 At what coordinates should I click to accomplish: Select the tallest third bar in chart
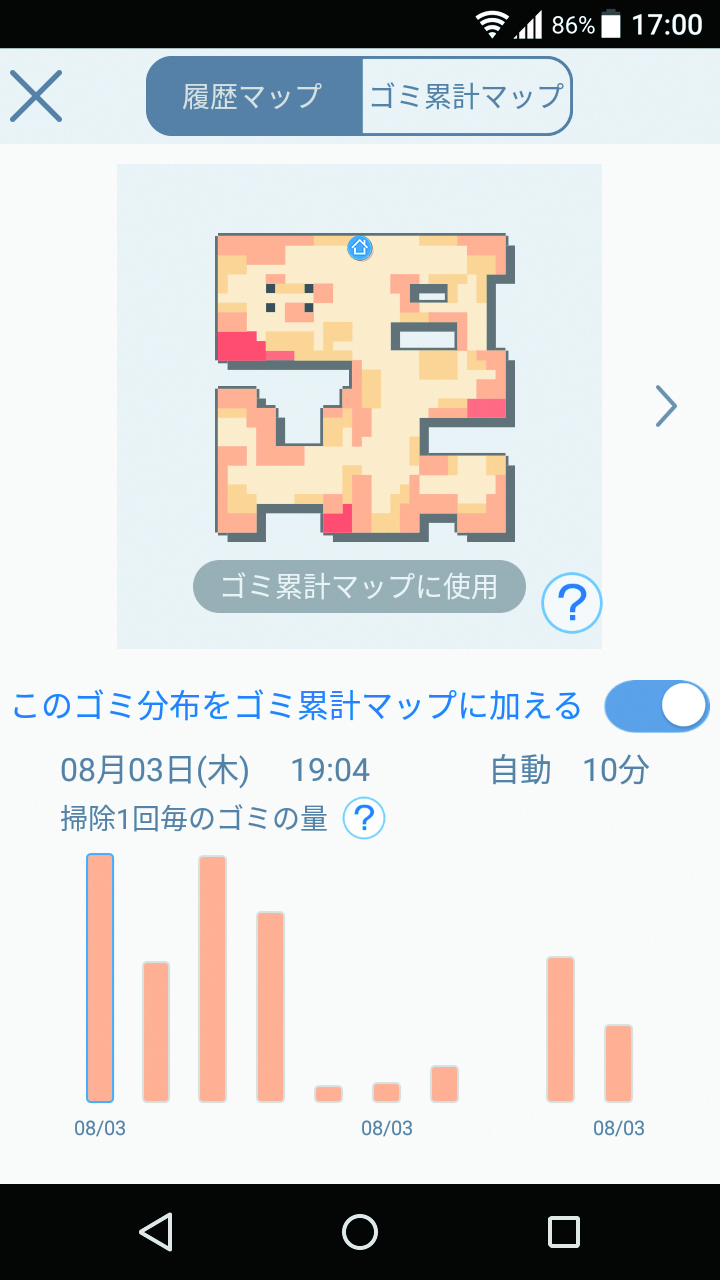213,978
